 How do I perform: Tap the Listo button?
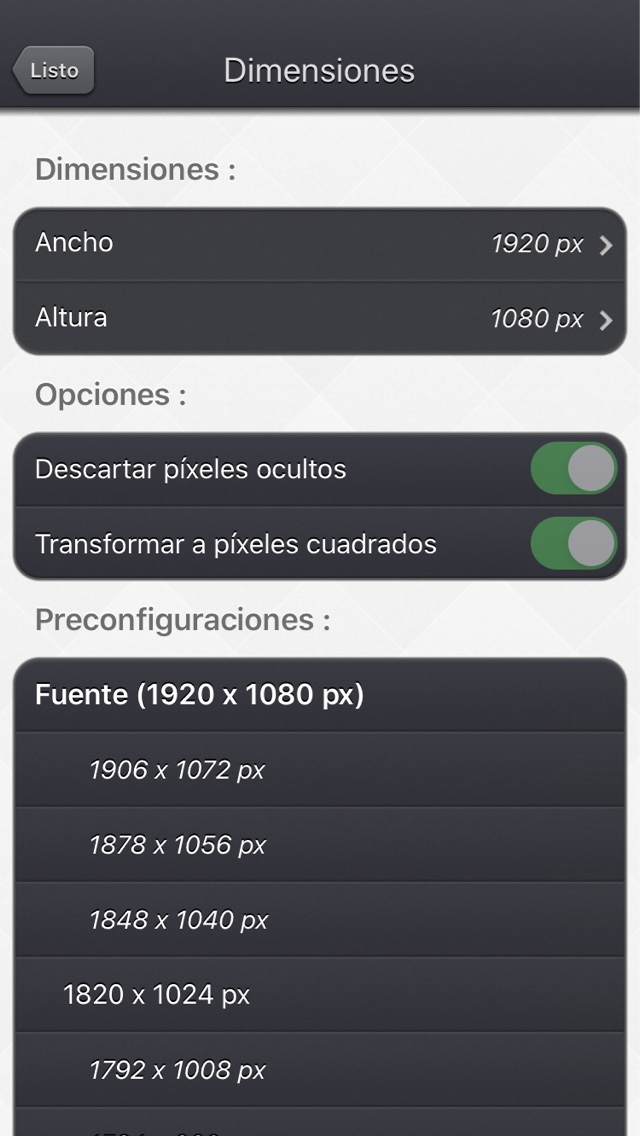[54, 70]
